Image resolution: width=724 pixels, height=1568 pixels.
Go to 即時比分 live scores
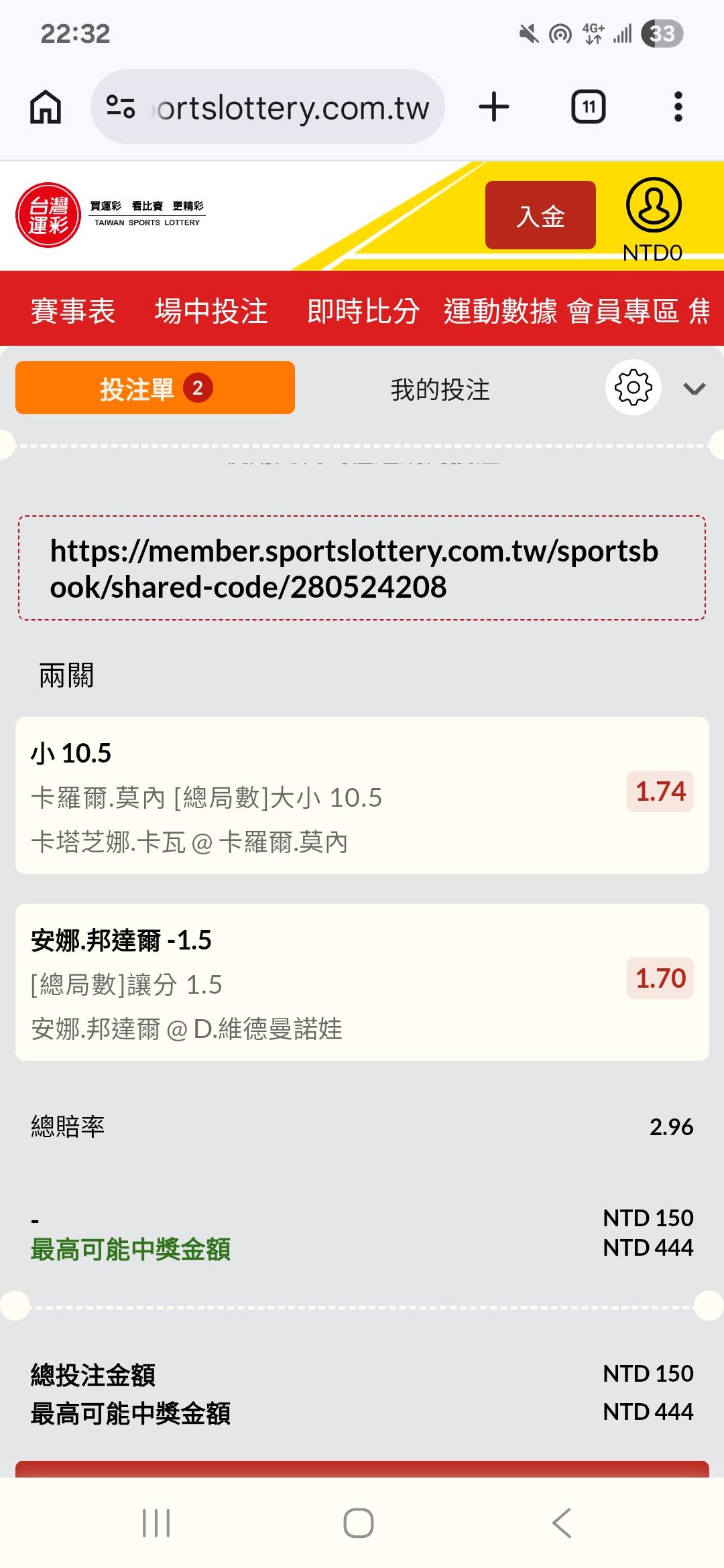point(363,311)
